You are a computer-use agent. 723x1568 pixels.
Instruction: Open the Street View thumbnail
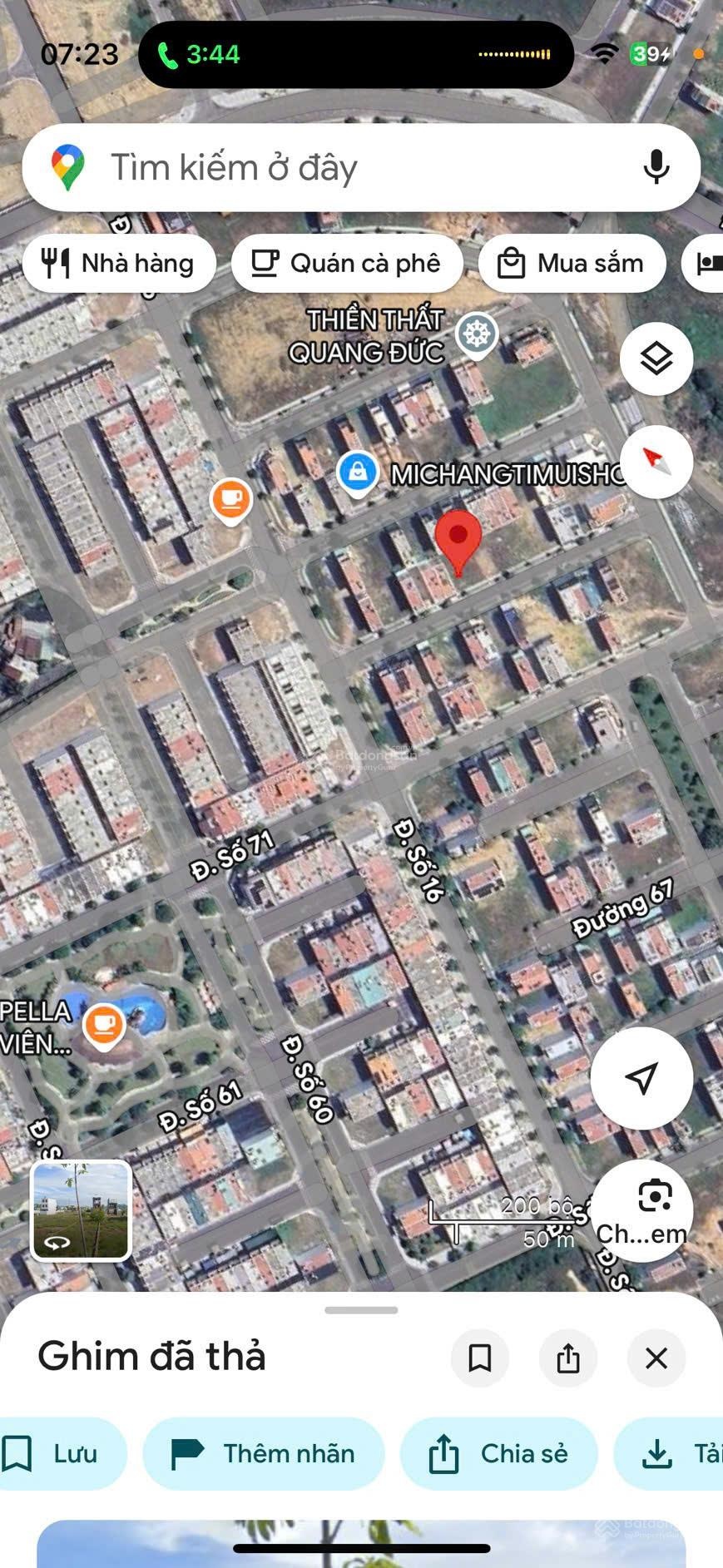point(81,1210)
